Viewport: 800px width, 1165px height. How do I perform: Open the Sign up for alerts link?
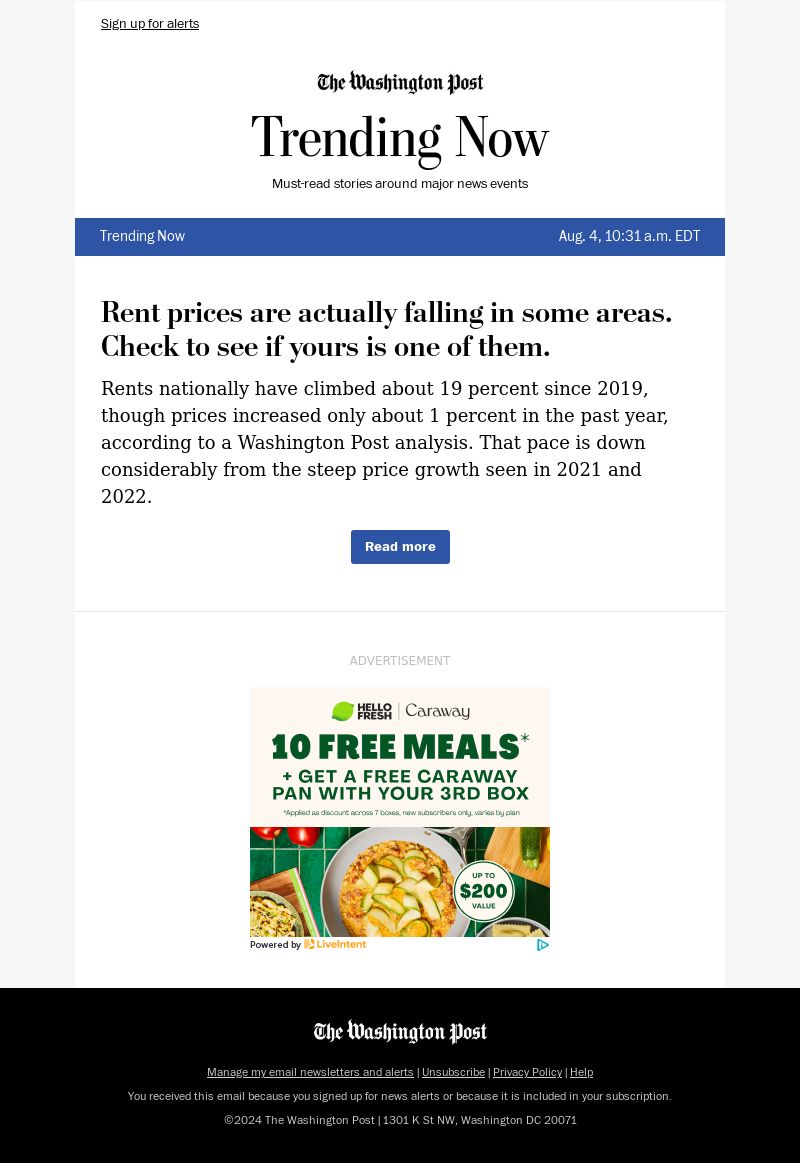tap(150, 24)
